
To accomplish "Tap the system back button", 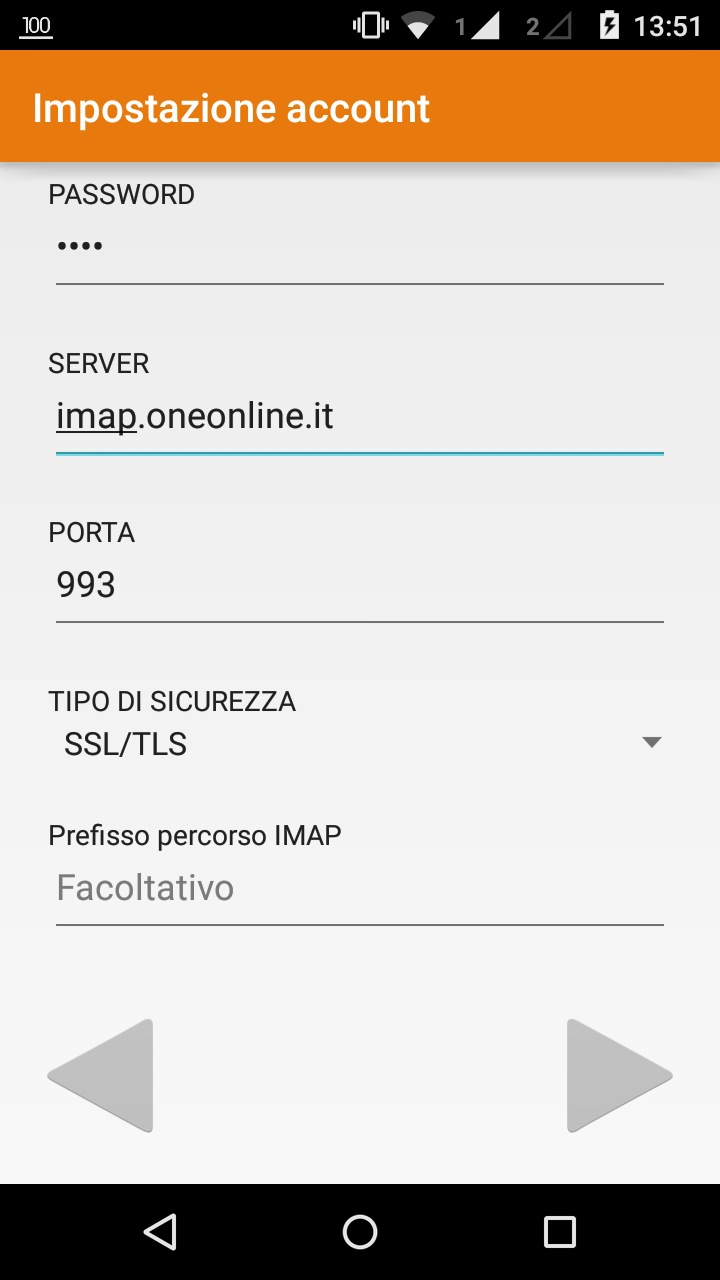I will tap(160, 1232).
